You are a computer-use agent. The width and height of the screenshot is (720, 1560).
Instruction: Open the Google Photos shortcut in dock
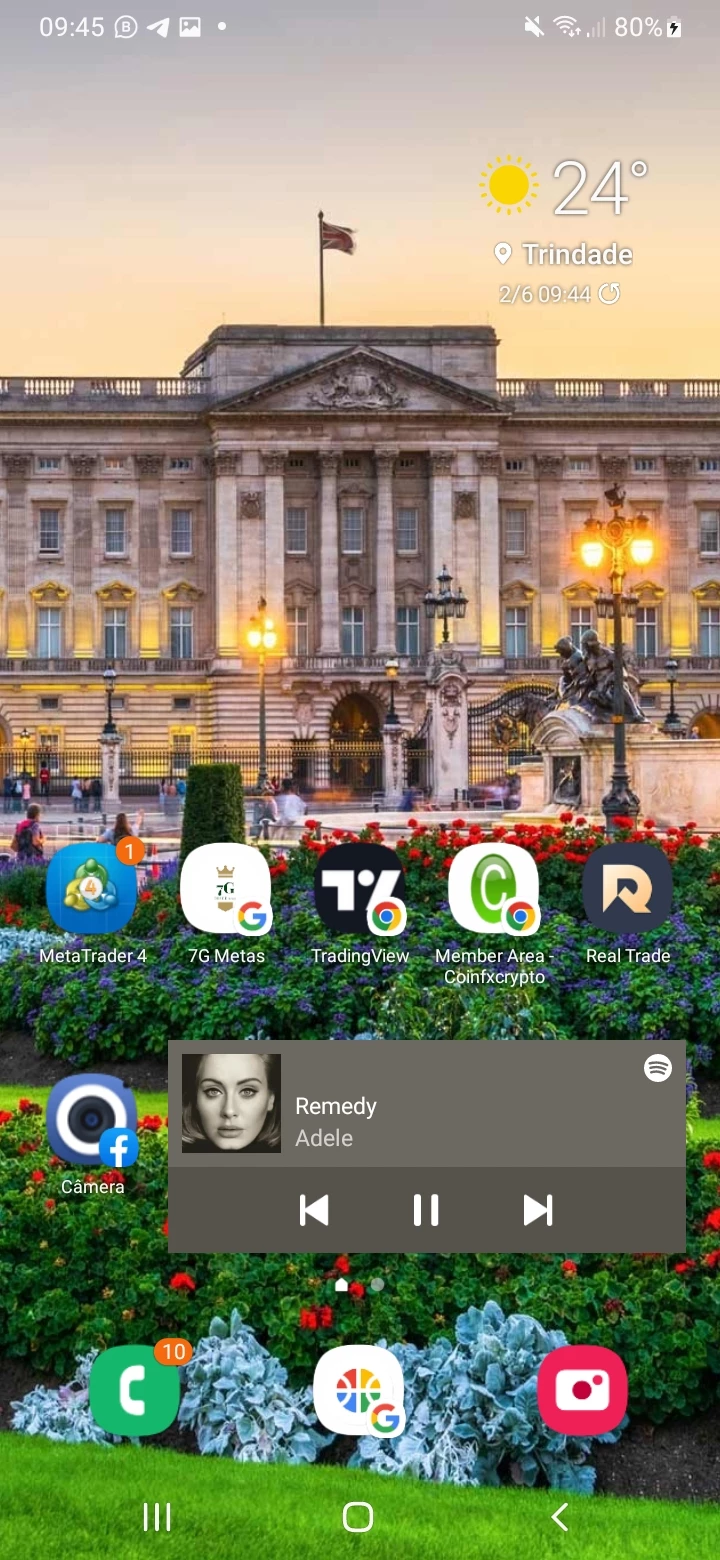359,1390
